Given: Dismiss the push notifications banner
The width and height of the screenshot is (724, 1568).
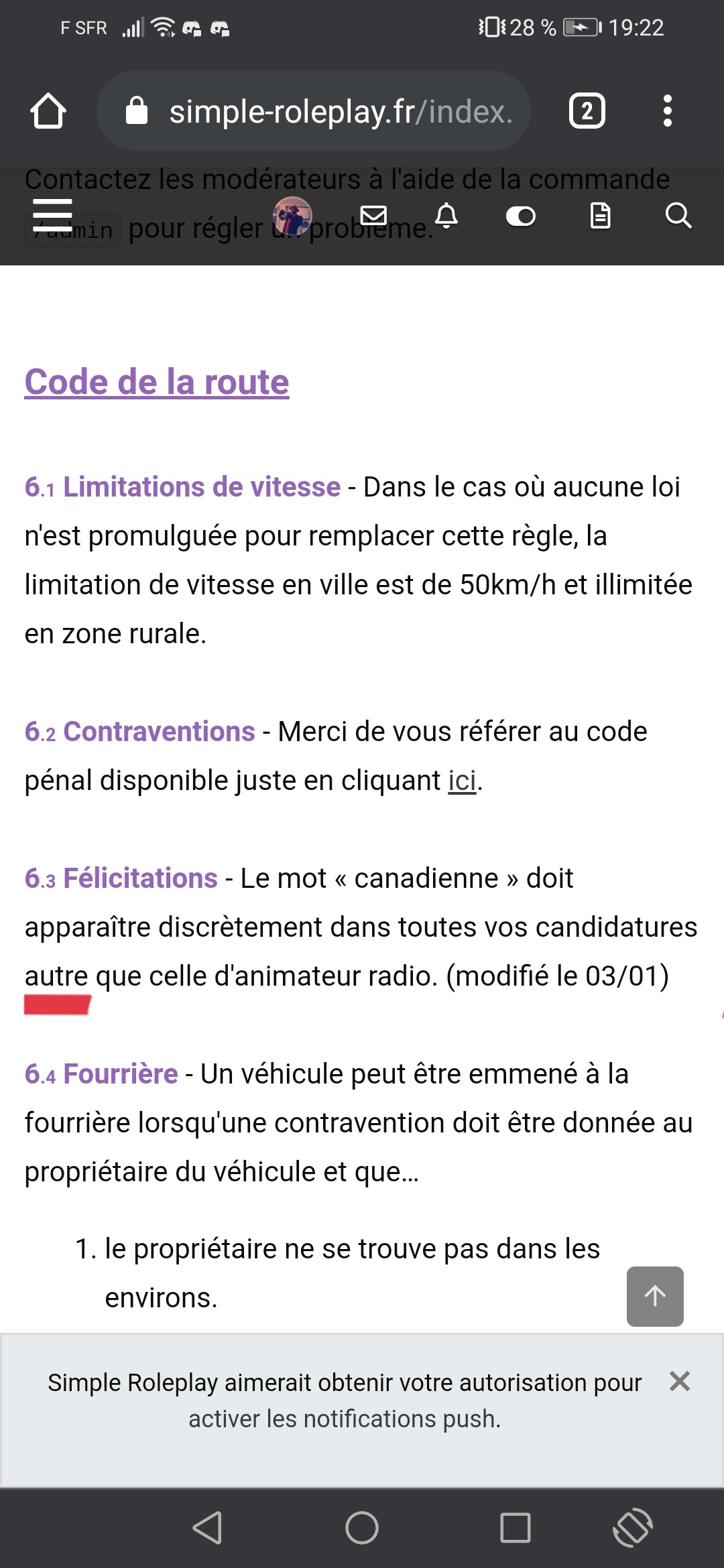Looking at the screenshot, I should coord(680,1381).
